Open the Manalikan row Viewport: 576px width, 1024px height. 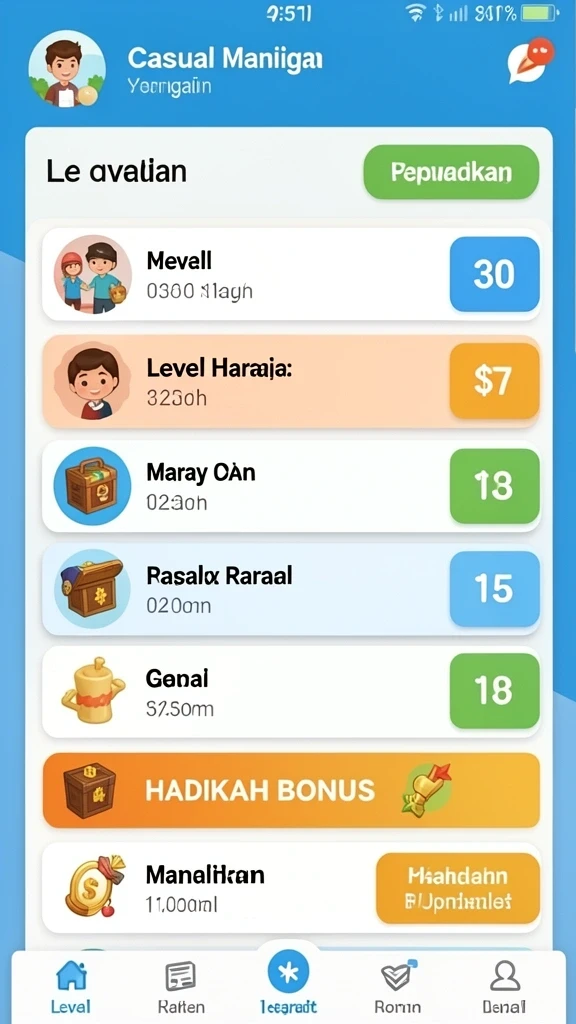pyautogui.click(x=291, y=888)
